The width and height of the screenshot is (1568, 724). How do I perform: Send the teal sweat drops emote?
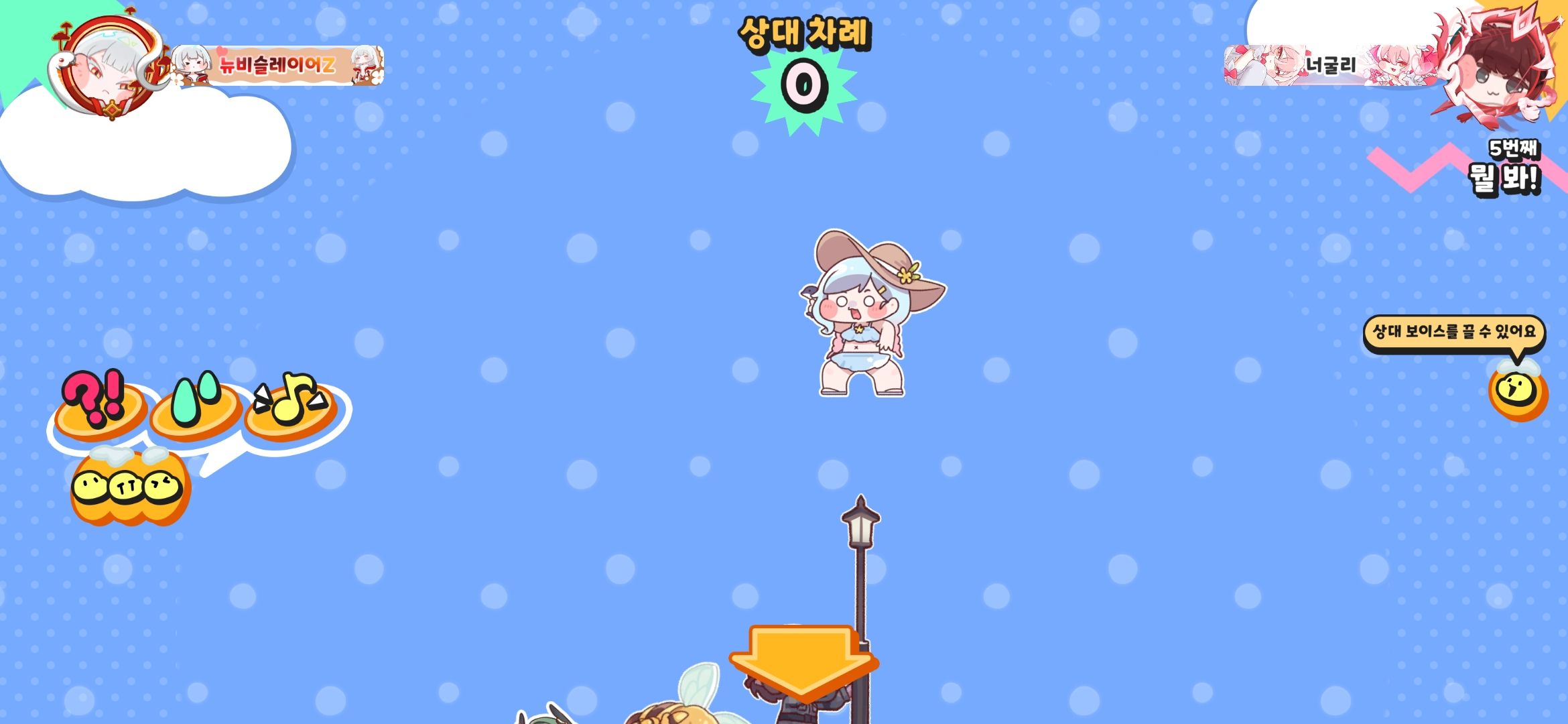pyautogui.click(x=195, y=407)
